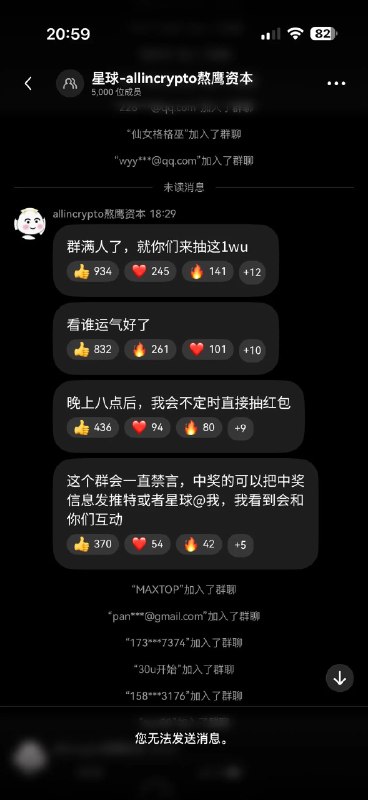This screenshot has height=800, width=368.
Task: Tap the 42 fire reaction
Action: (199, 544)
